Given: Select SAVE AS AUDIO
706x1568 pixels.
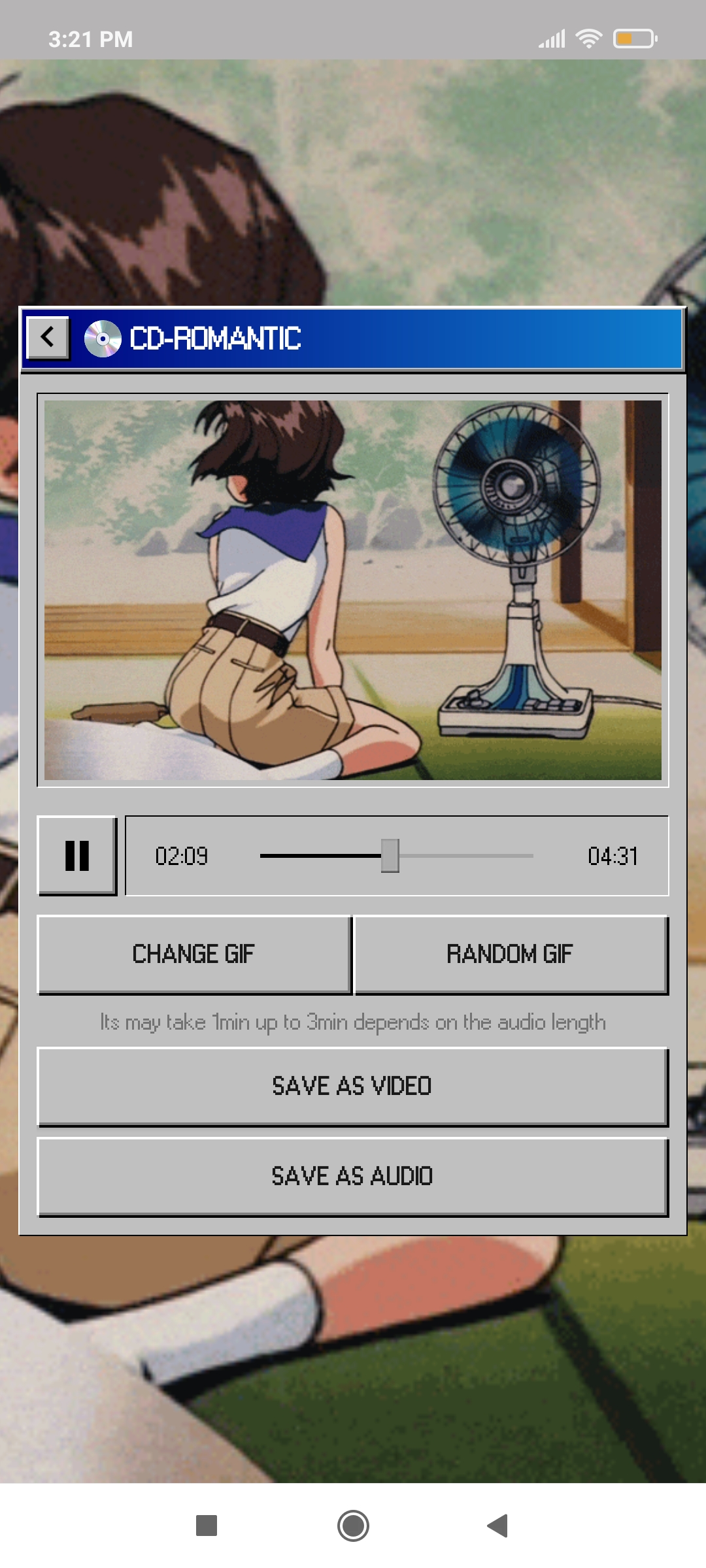Looking at the screenshot, I should tap(352, 1177).
